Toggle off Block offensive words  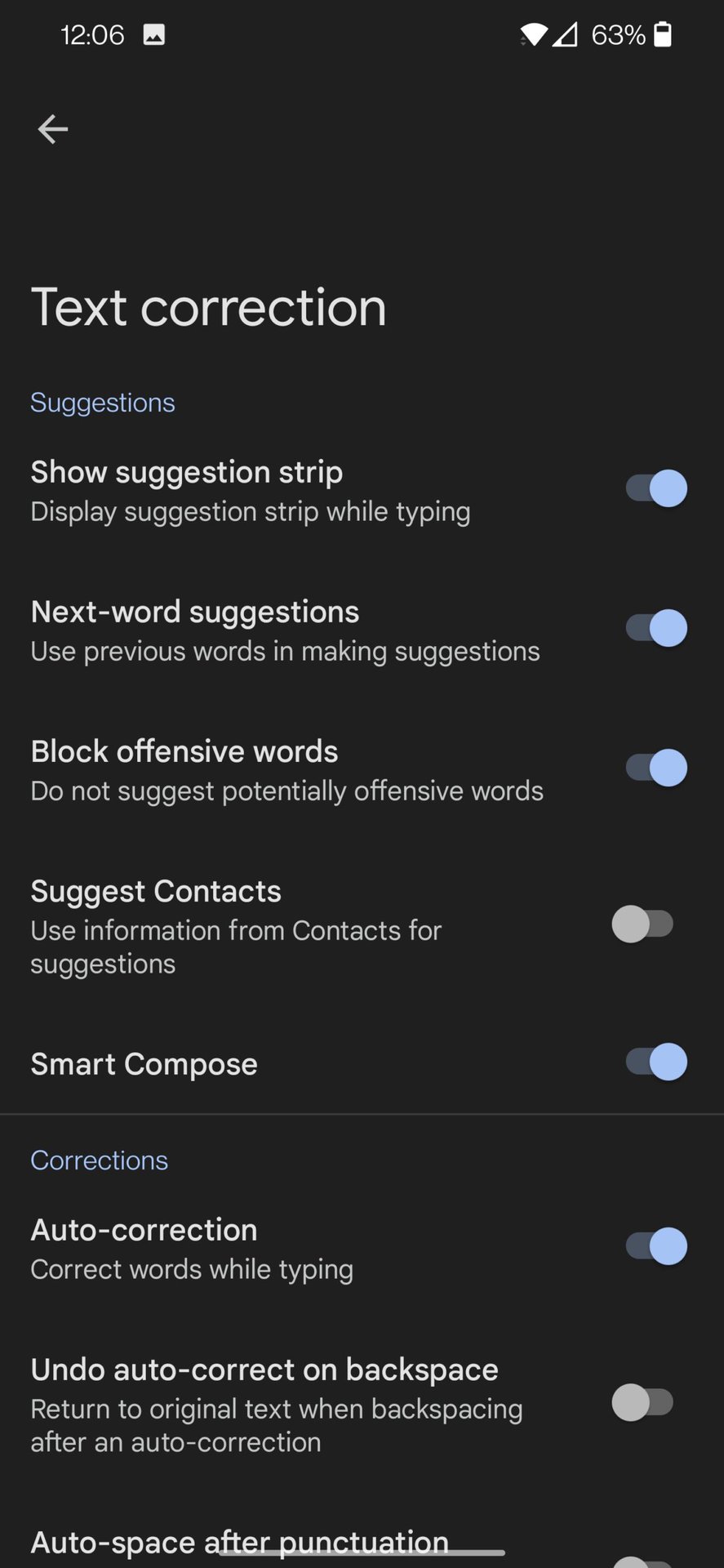pos(655,768)
